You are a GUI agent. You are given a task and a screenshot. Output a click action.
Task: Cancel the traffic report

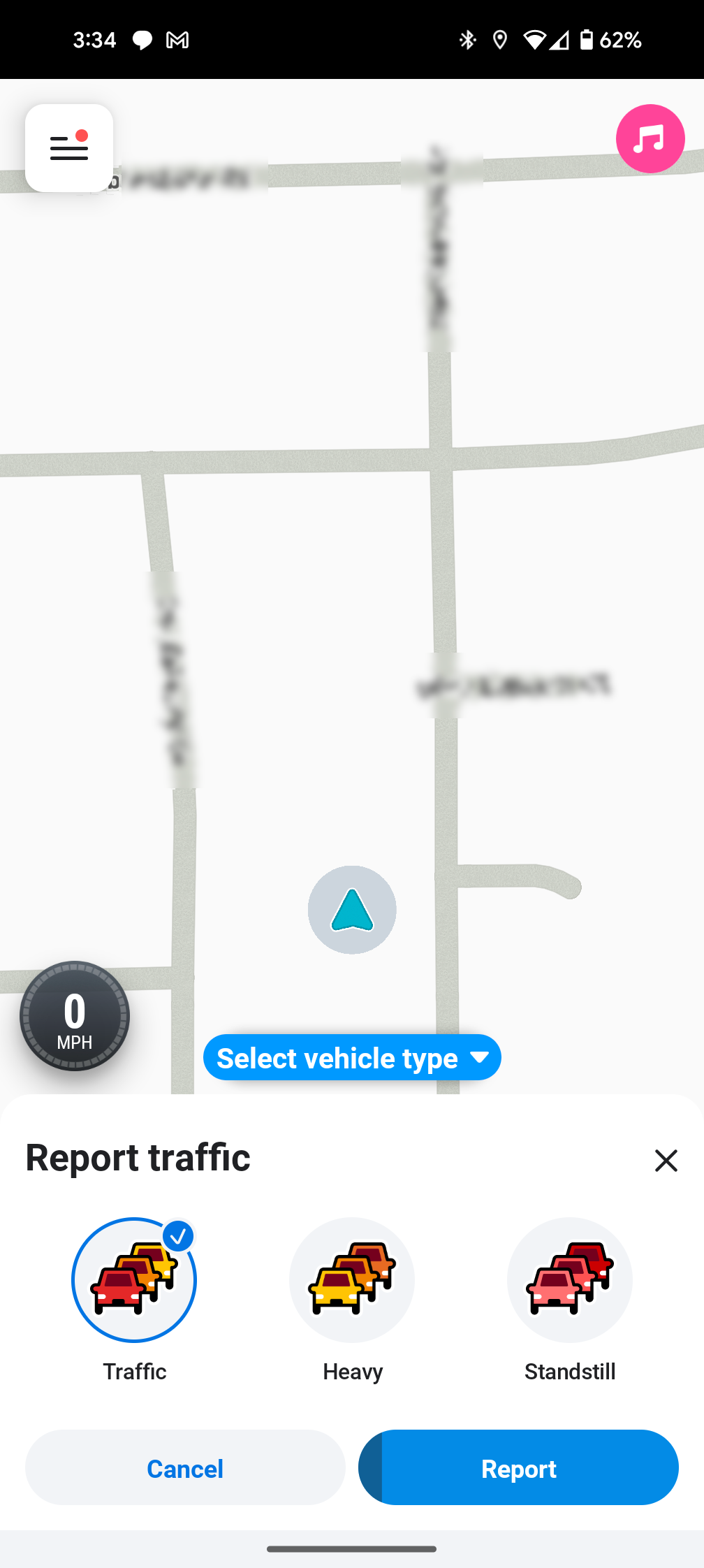(185, 1467)
